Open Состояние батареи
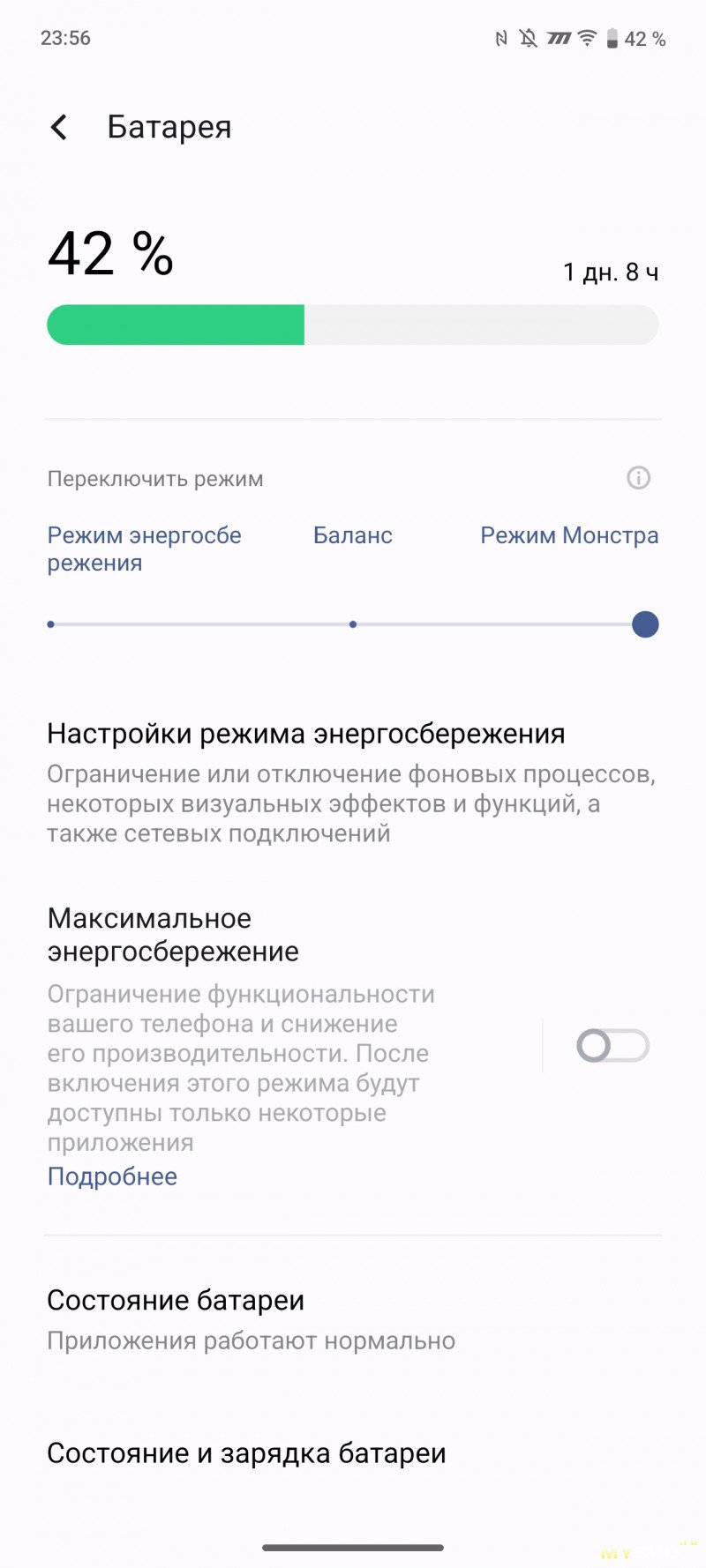The height and width of the screenshot is (1568, 706). pos(353,1319)
